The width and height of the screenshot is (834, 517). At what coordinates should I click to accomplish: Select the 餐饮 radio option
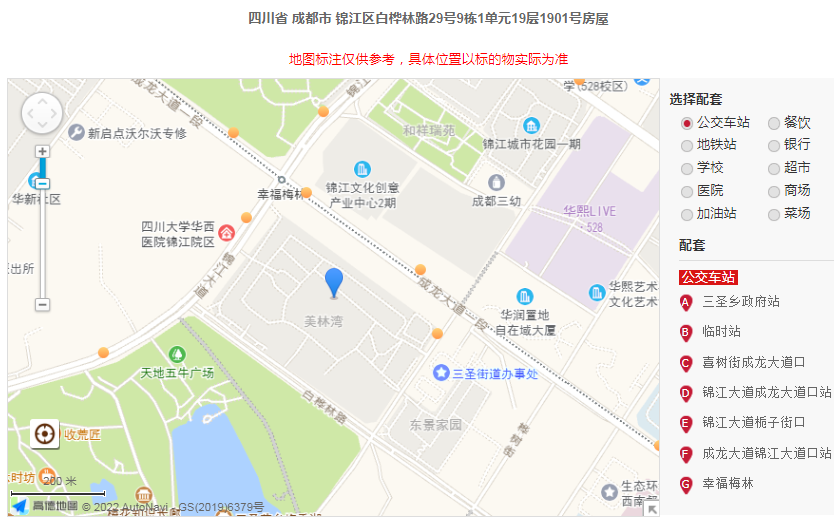774,123
